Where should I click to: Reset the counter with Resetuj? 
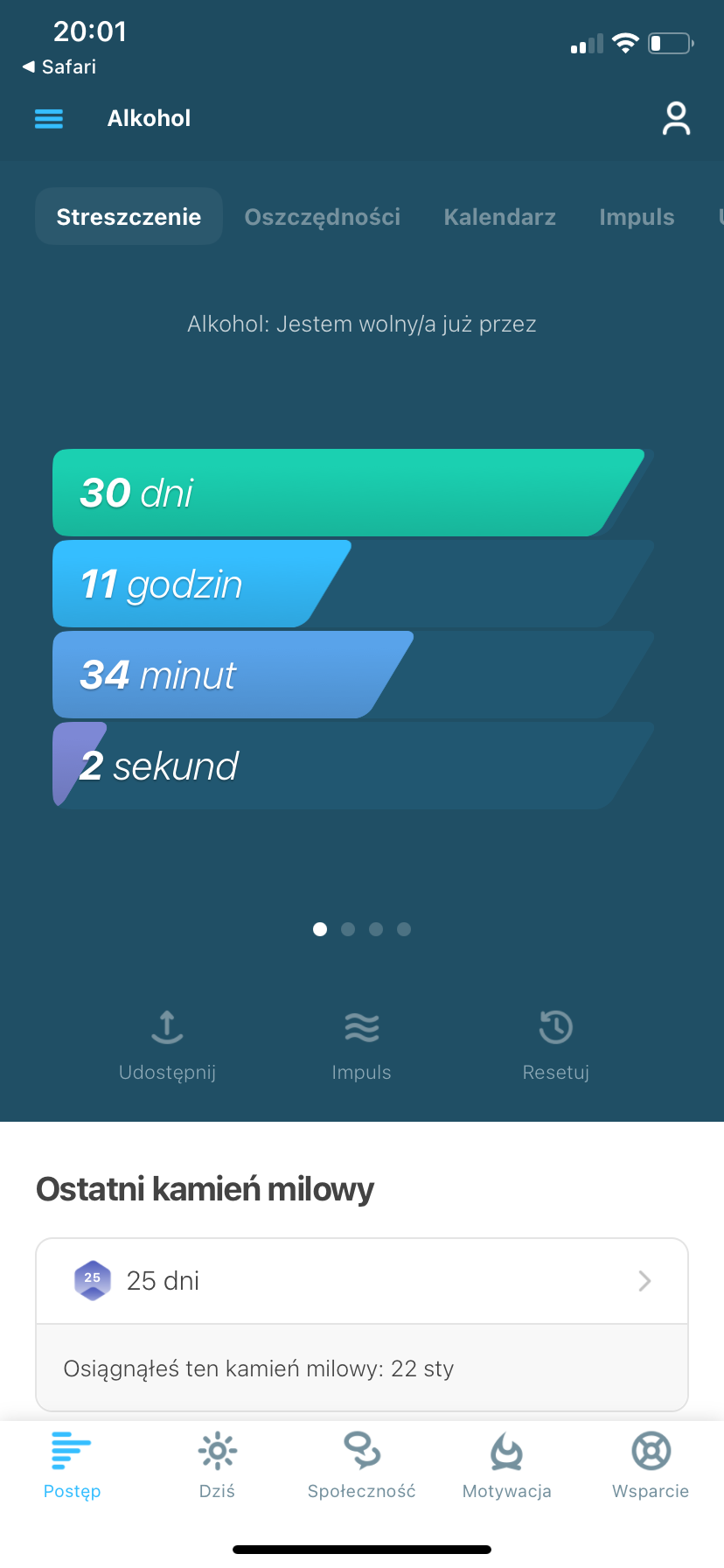(555, 1045)
